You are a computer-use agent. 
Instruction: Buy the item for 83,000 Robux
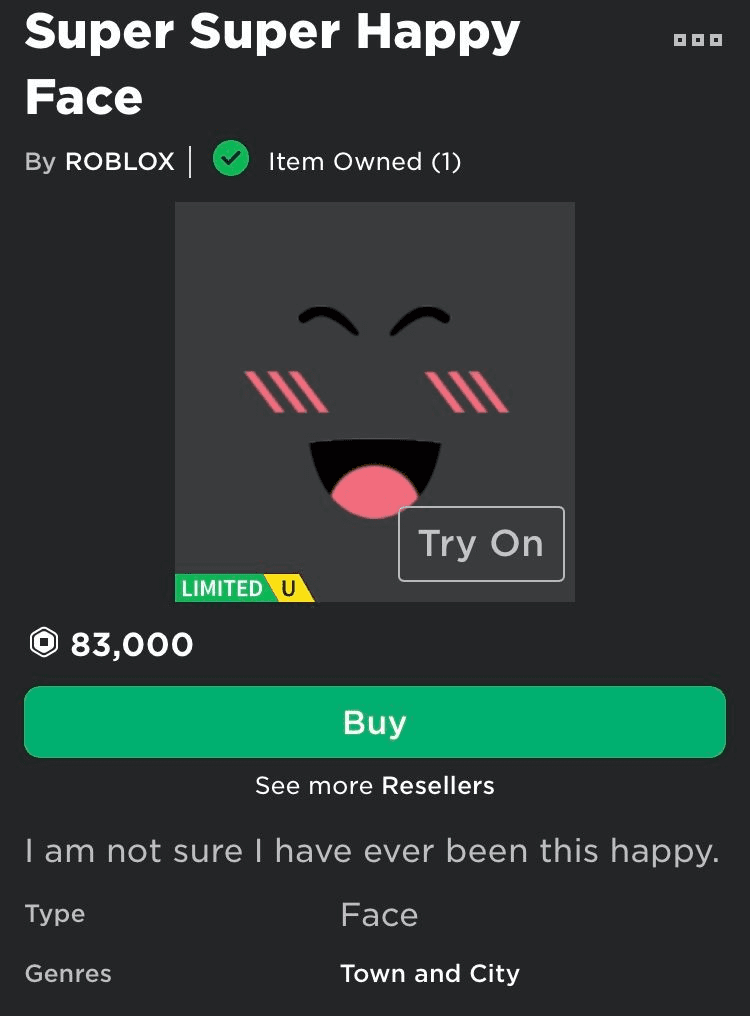point(374,722)
